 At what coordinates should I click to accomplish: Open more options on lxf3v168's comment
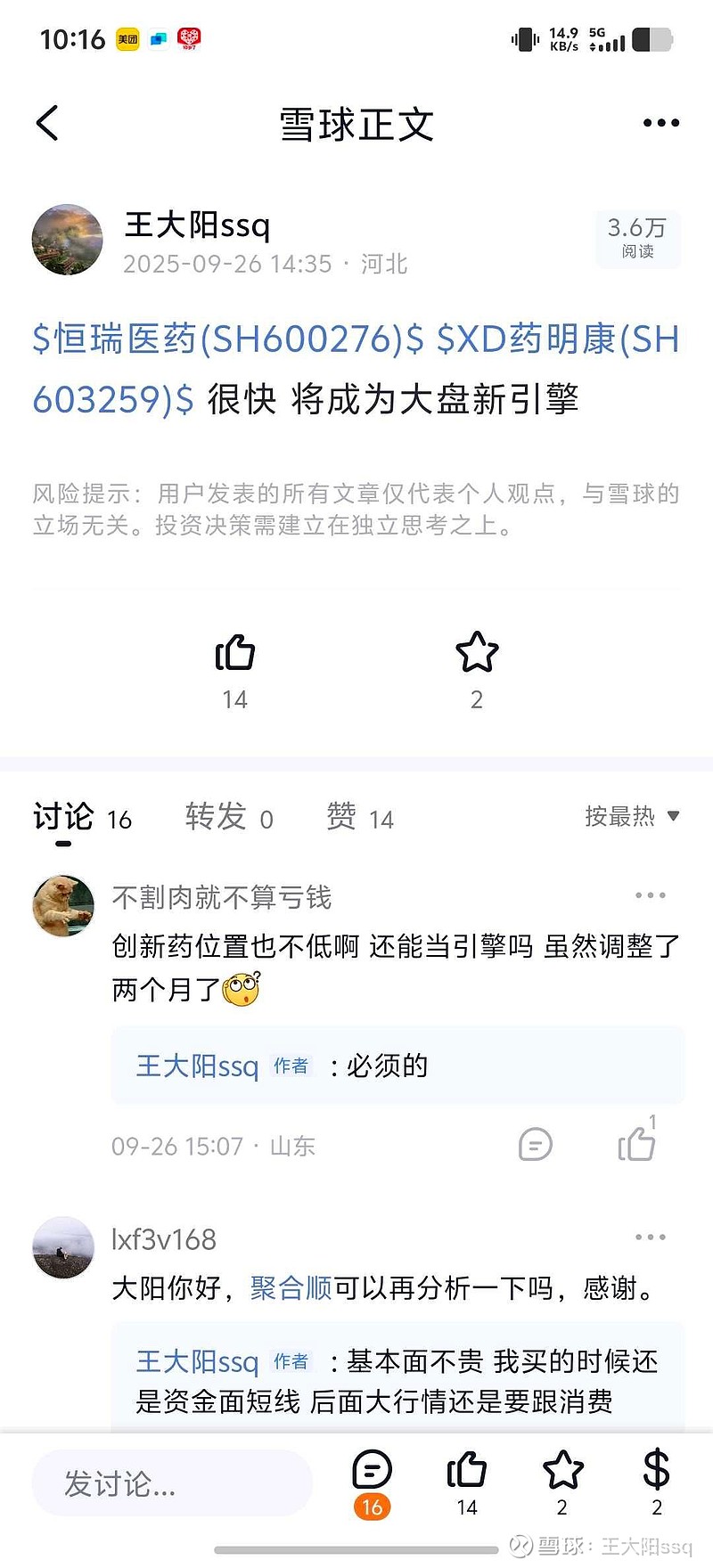(x=650, y=1237)
